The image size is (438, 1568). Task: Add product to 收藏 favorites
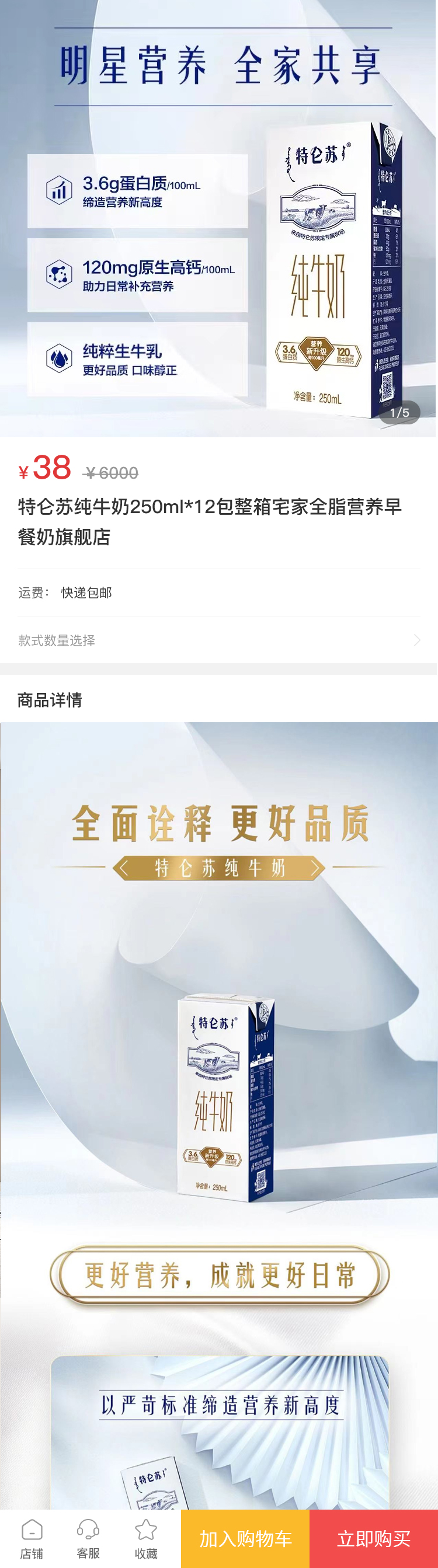[x=146, y=1538]
